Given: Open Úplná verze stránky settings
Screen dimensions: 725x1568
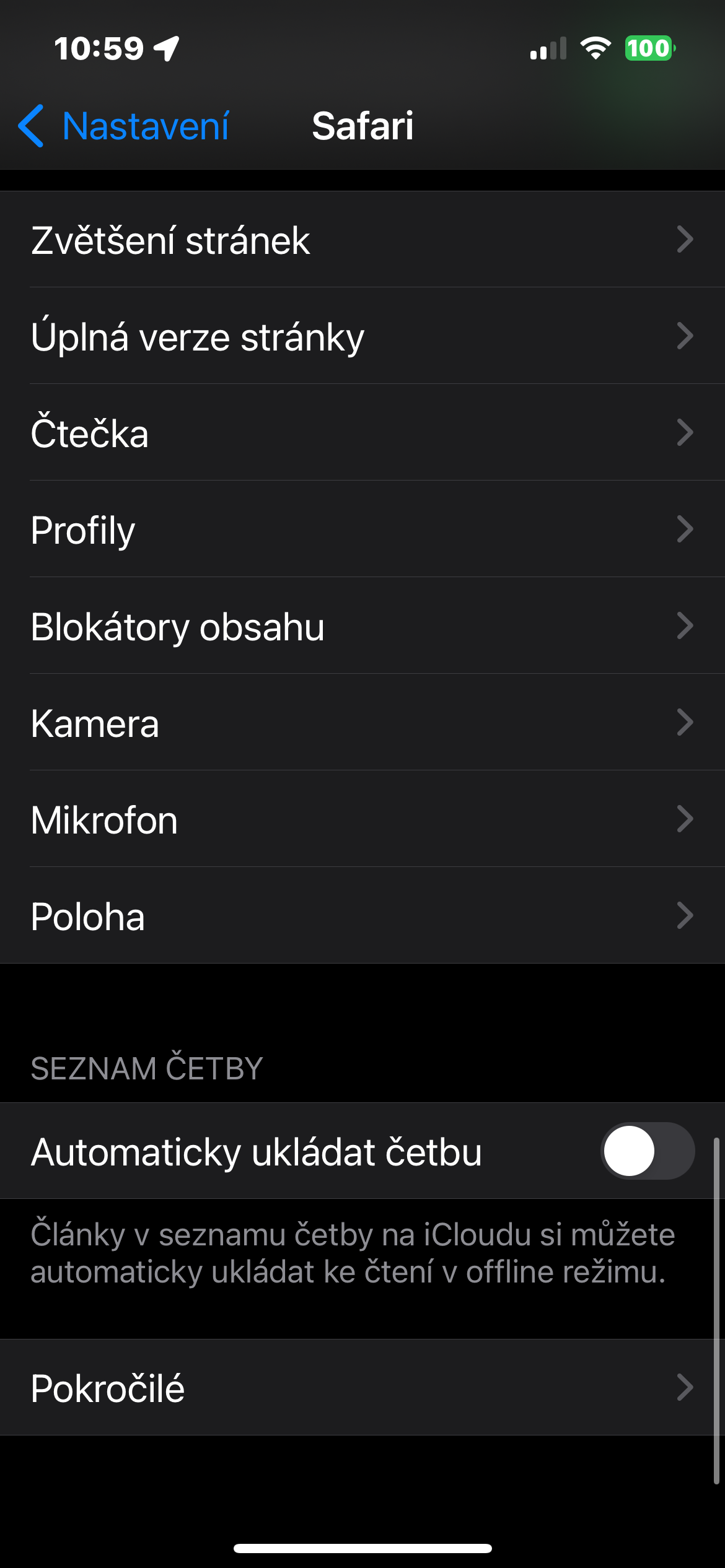Looking at the screenshot, I should [362, 336].
